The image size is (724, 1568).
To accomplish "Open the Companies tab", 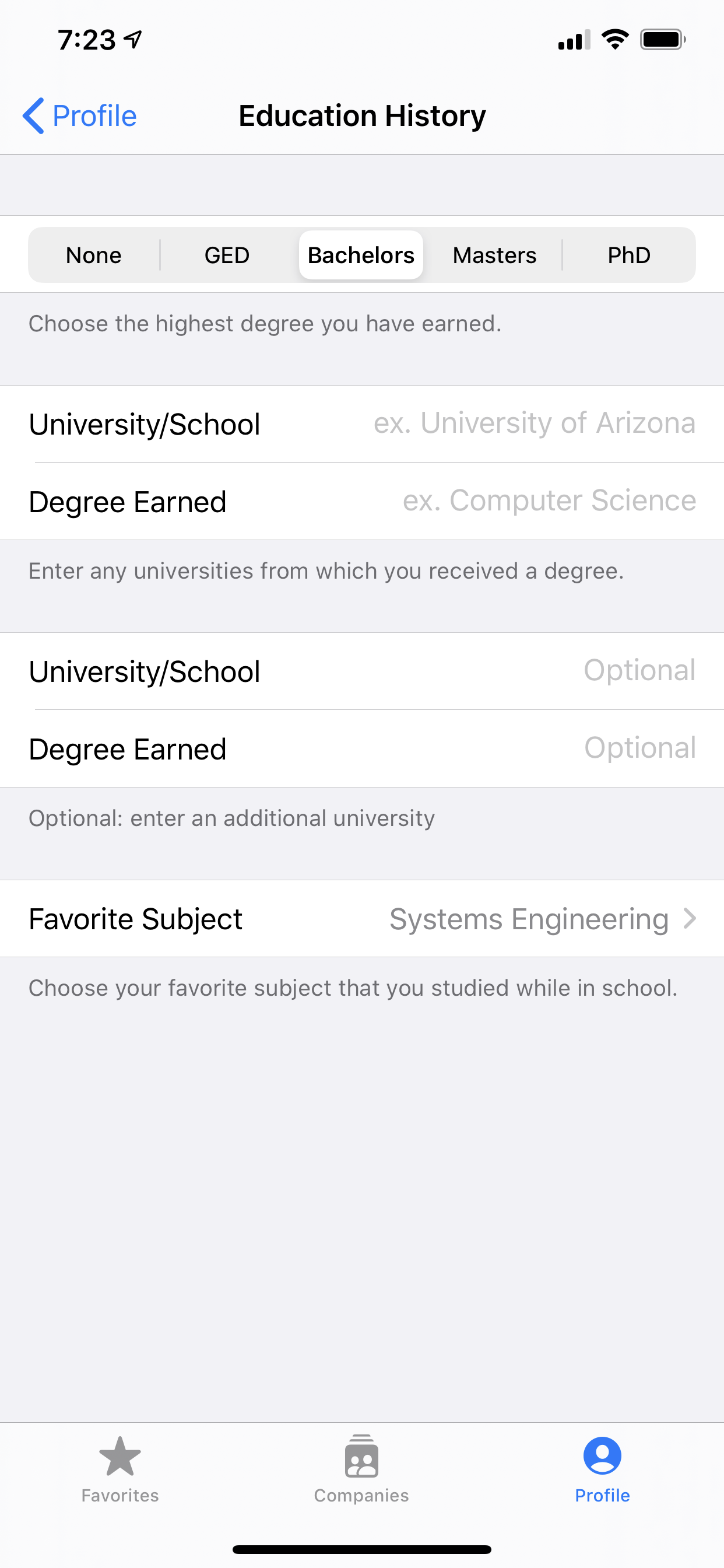I will click(361, 1469).
